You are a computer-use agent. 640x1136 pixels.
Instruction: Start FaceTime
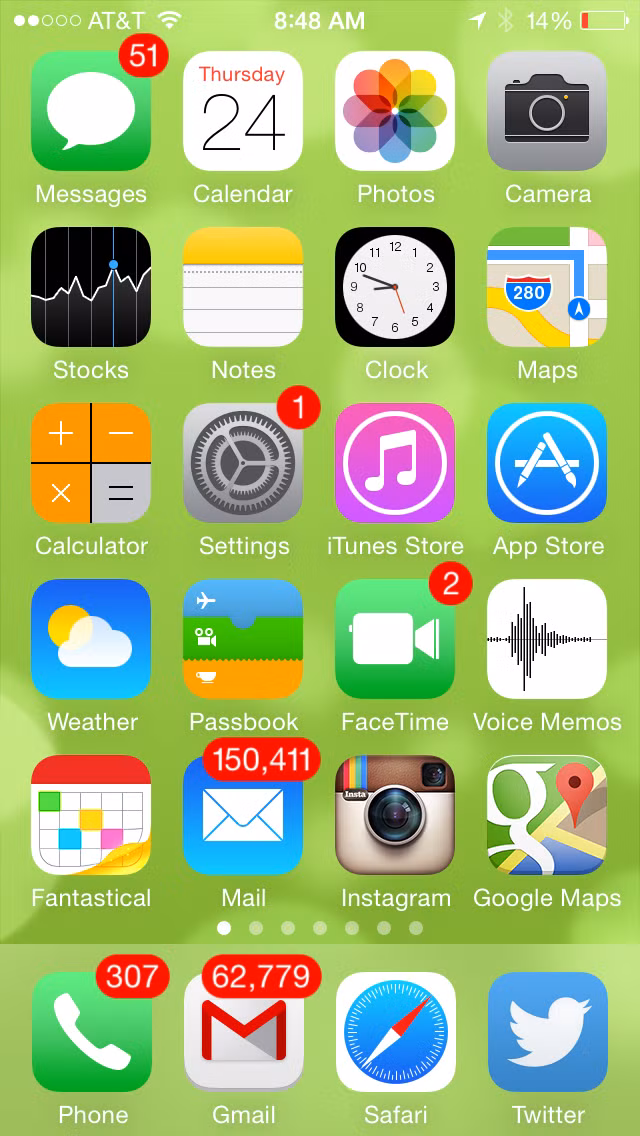395,639
